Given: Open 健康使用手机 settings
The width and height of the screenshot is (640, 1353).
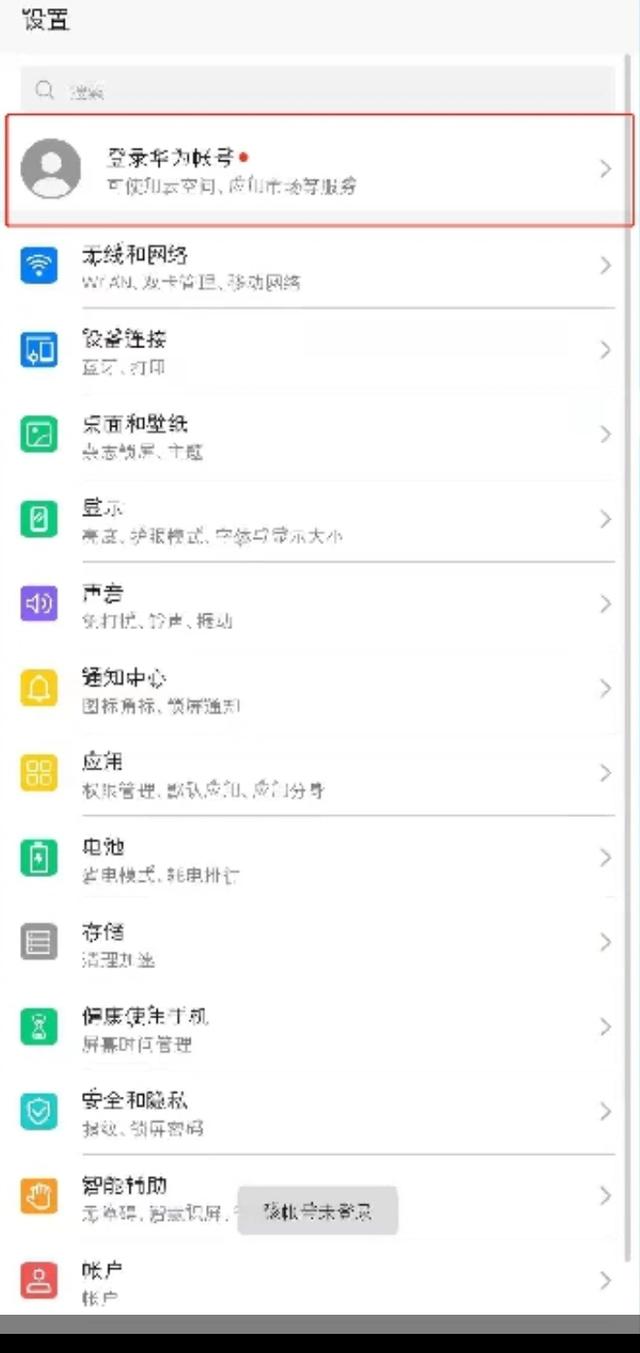Looking at the screenshot, I should [318, 1028].
